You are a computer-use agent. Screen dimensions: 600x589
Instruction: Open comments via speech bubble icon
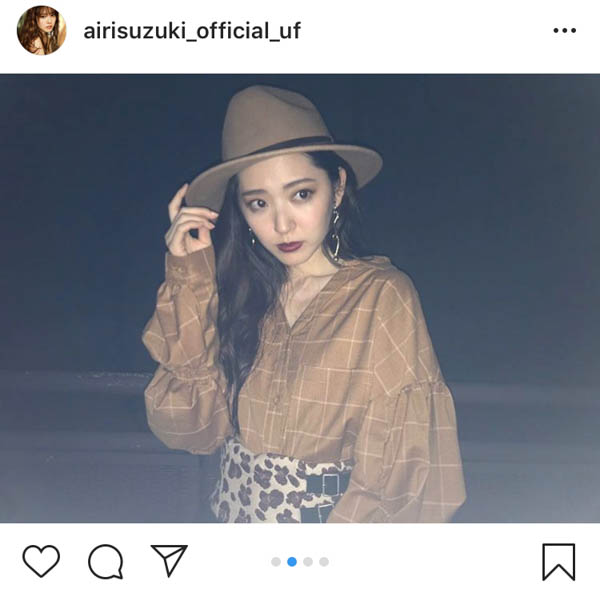click(105, 561)
